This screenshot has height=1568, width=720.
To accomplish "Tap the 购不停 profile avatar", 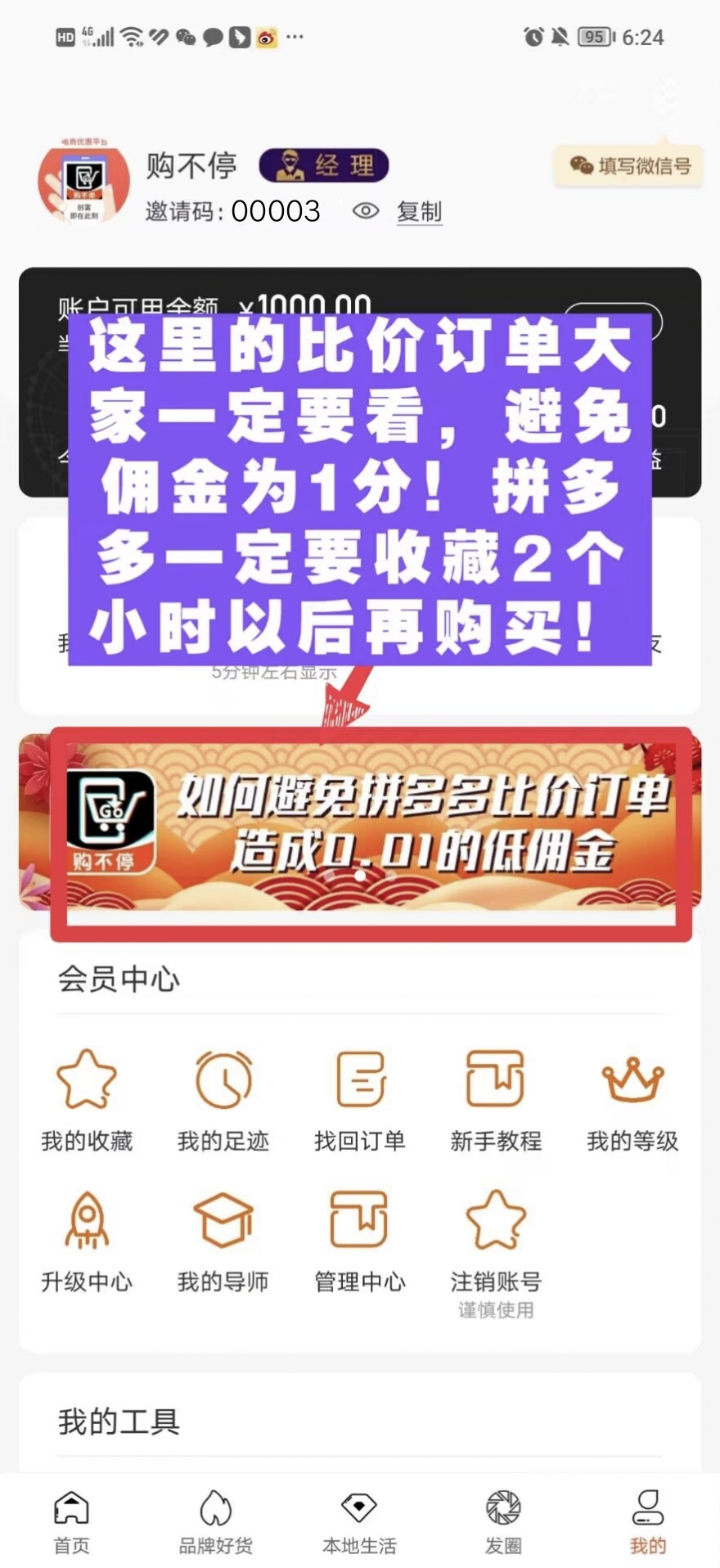I will (x=83, y=182).
